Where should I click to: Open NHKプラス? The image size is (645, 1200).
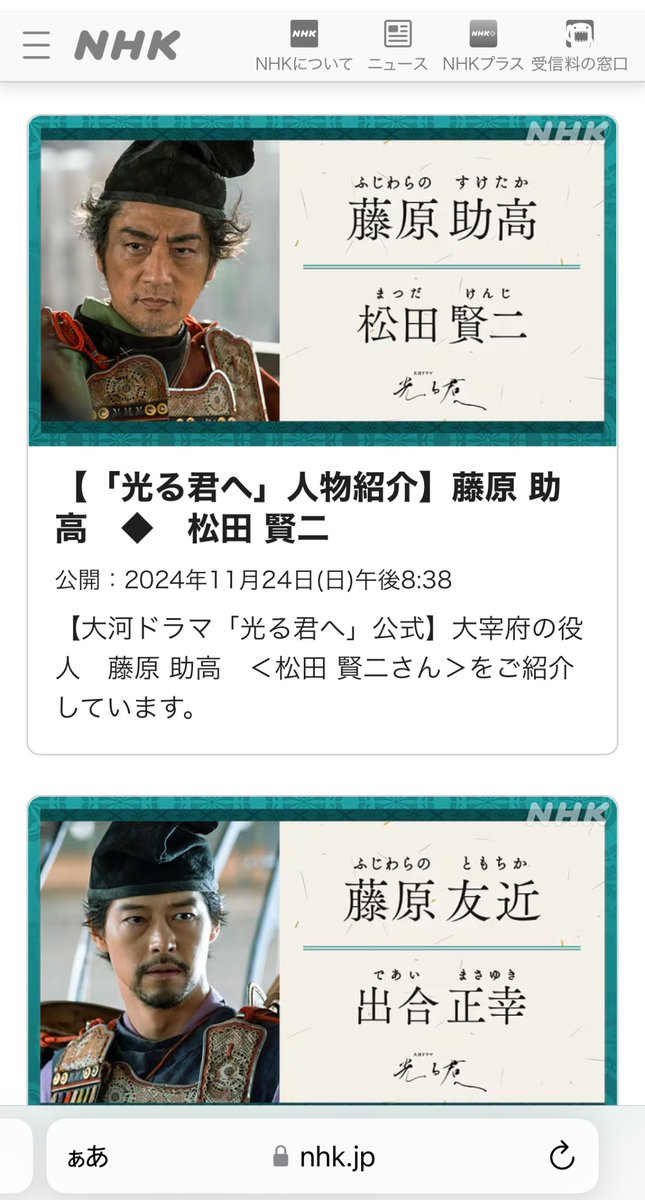click(x=483, y=46)
